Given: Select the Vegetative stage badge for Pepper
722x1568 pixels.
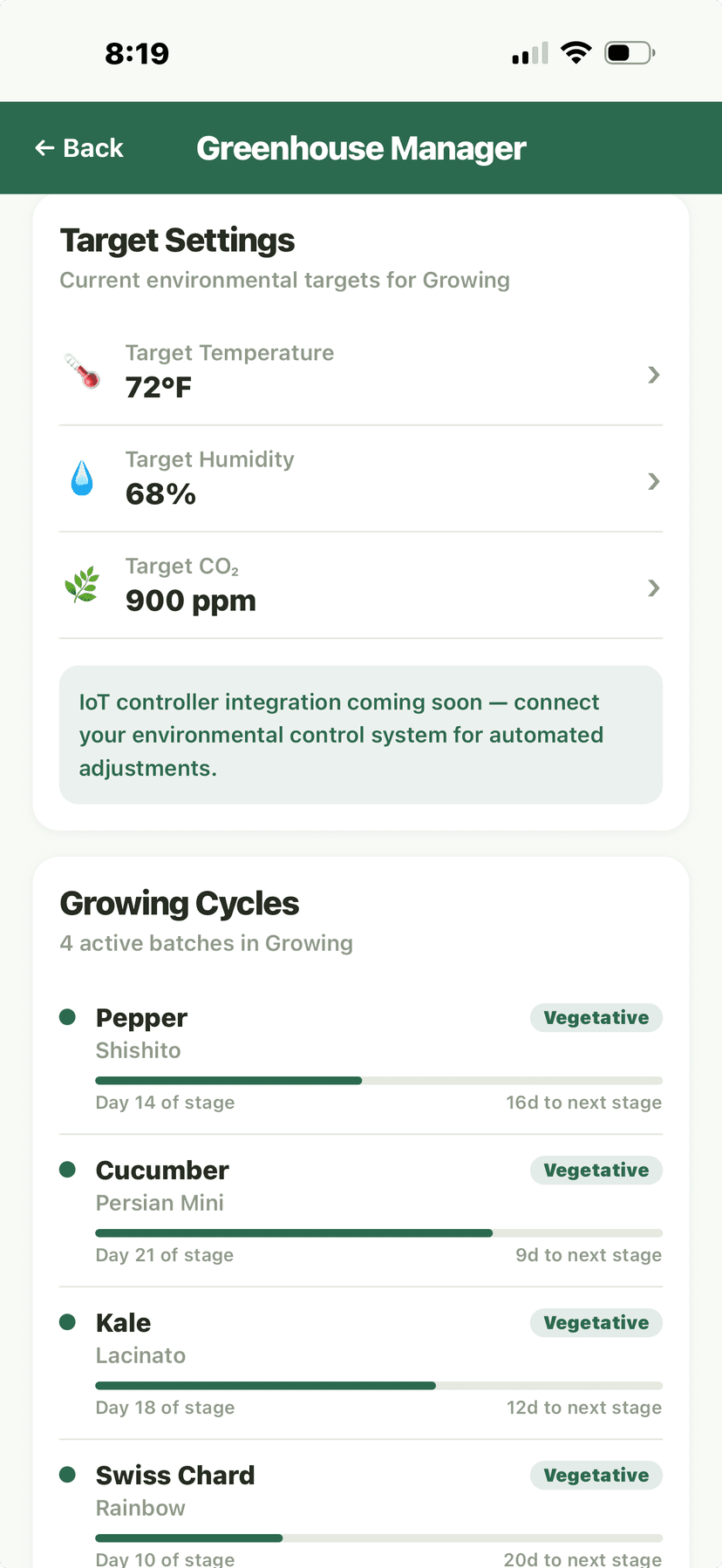Looking at the screenshot, I should click(596, 1017).
